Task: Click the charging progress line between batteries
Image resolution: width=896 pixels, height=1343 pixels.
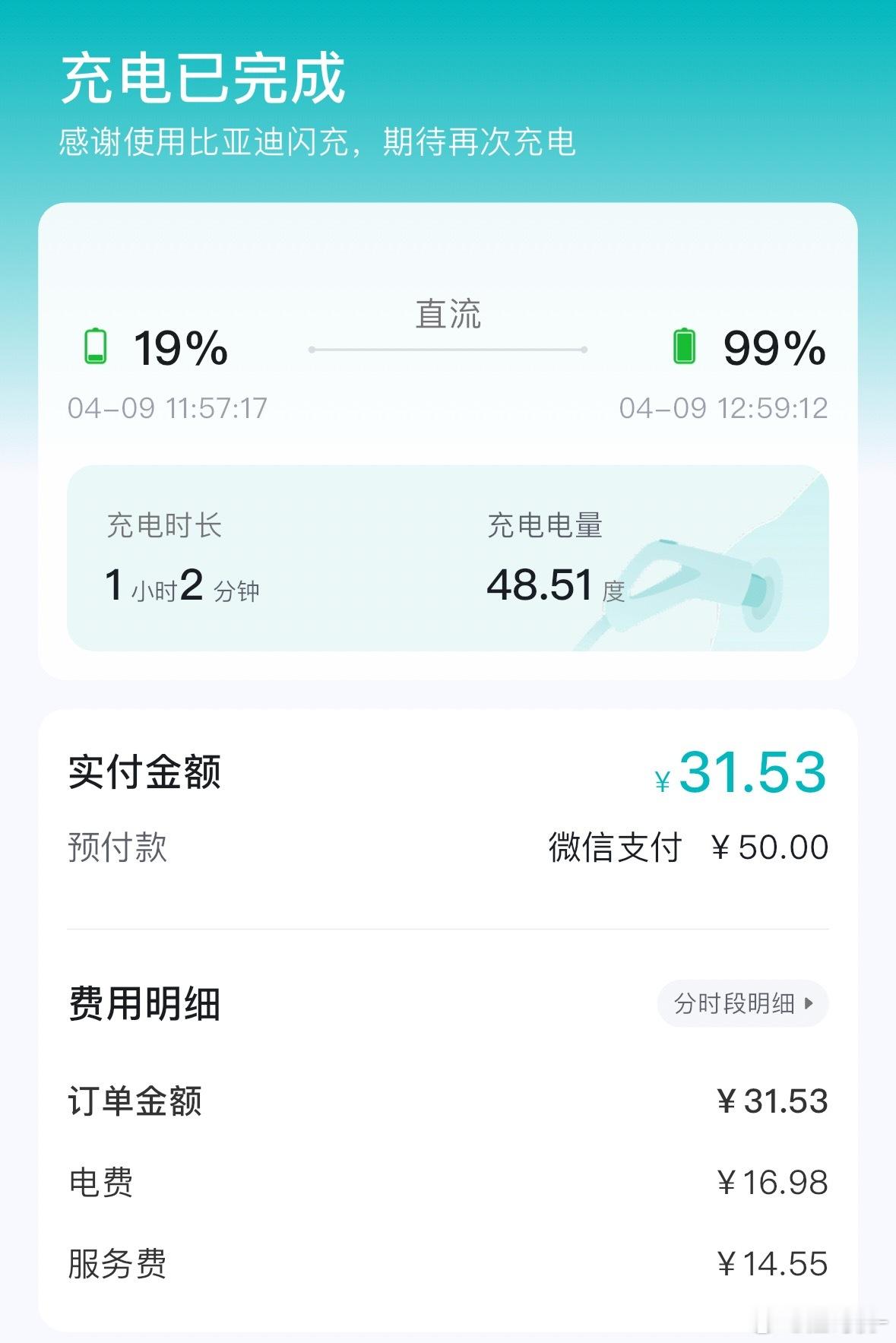Action: (448, 350)
